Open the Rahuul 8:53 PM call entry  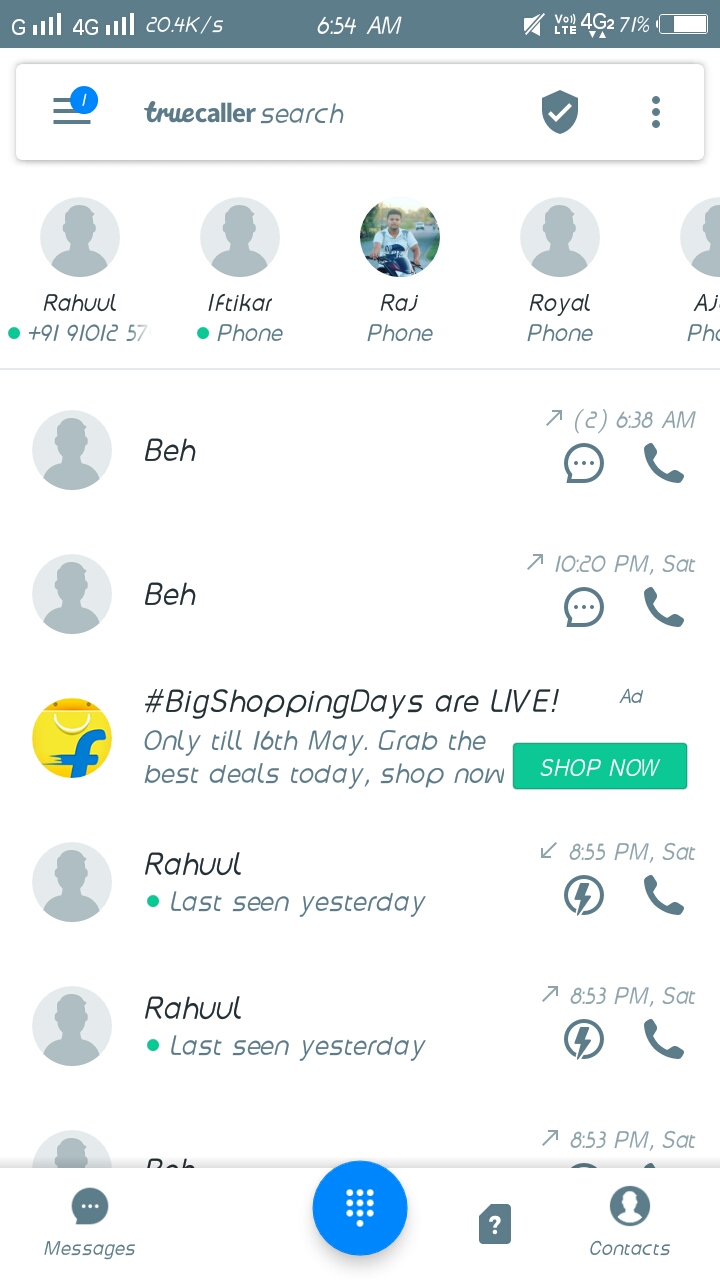pos(300,1025)
